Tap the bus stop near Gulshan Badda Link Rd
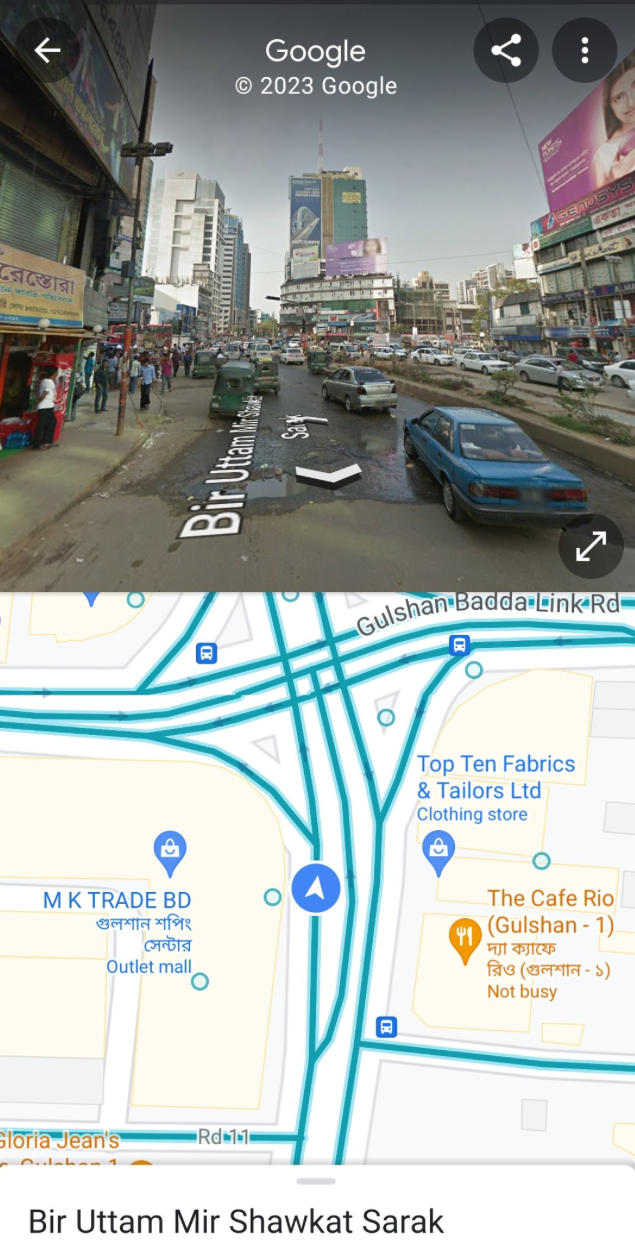 coord(459,645)
